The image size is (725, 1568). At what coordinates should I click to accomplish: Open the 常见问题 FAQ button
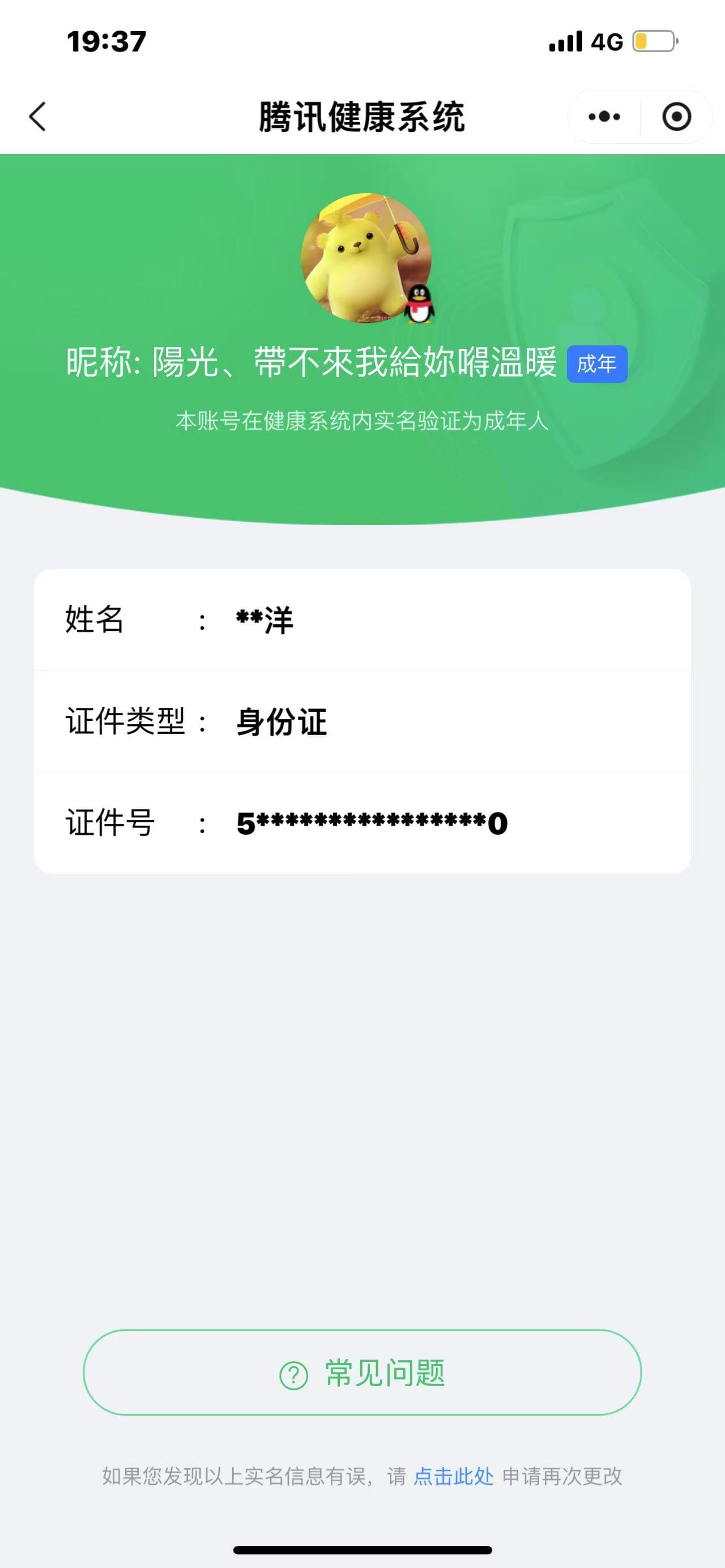pos(362,1373)
